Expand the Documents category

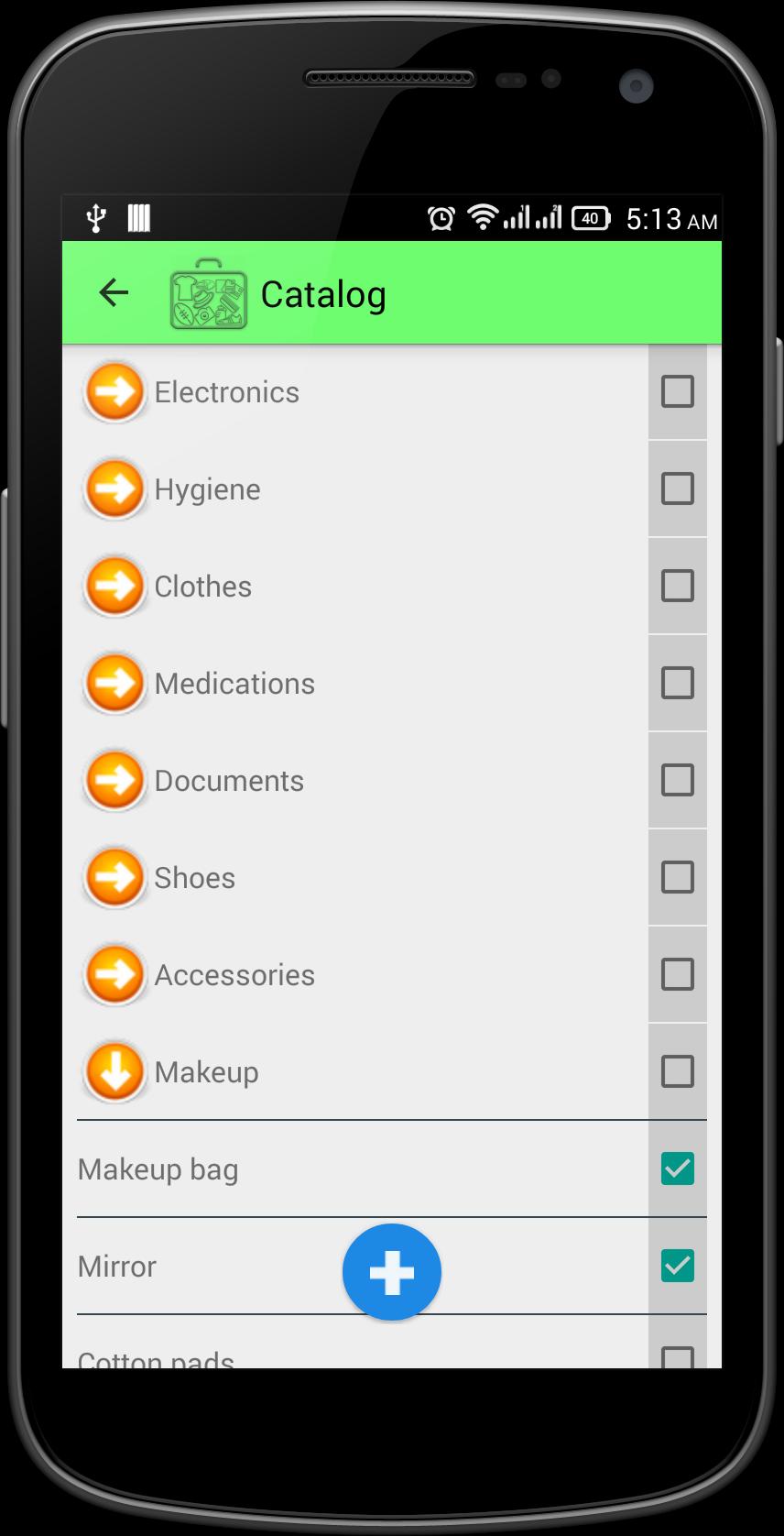[x=114, y=781]
